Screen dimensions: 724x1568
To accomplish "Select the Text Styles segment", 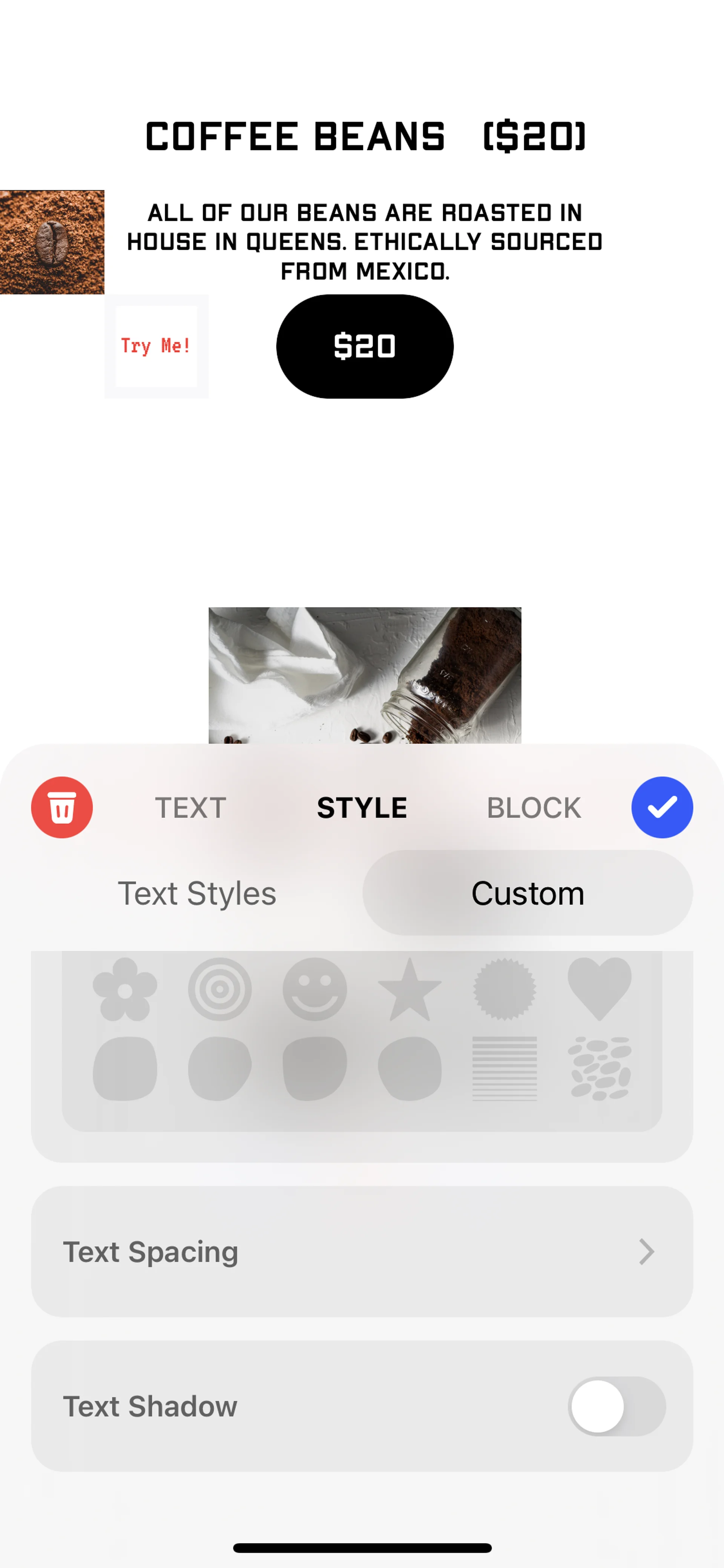I will [x=197, y=893].
